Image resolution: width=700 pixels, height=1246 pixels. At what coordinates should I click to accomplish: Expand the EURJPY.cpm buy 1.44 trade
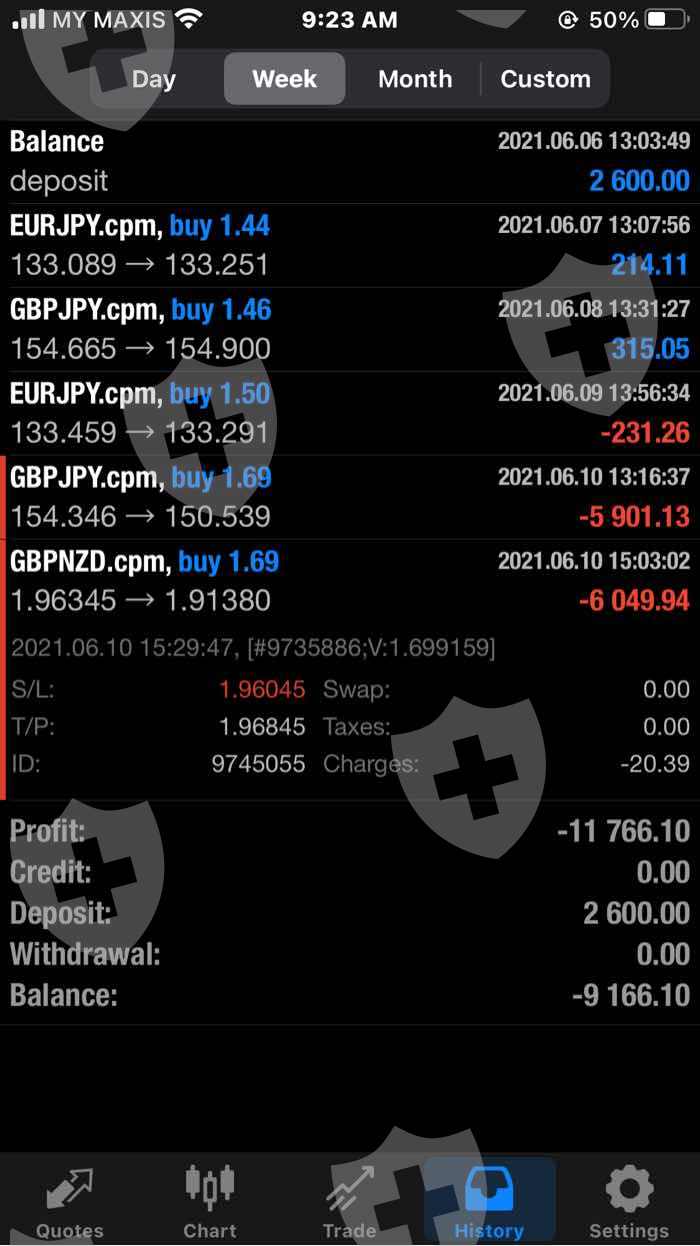point(350,246)
